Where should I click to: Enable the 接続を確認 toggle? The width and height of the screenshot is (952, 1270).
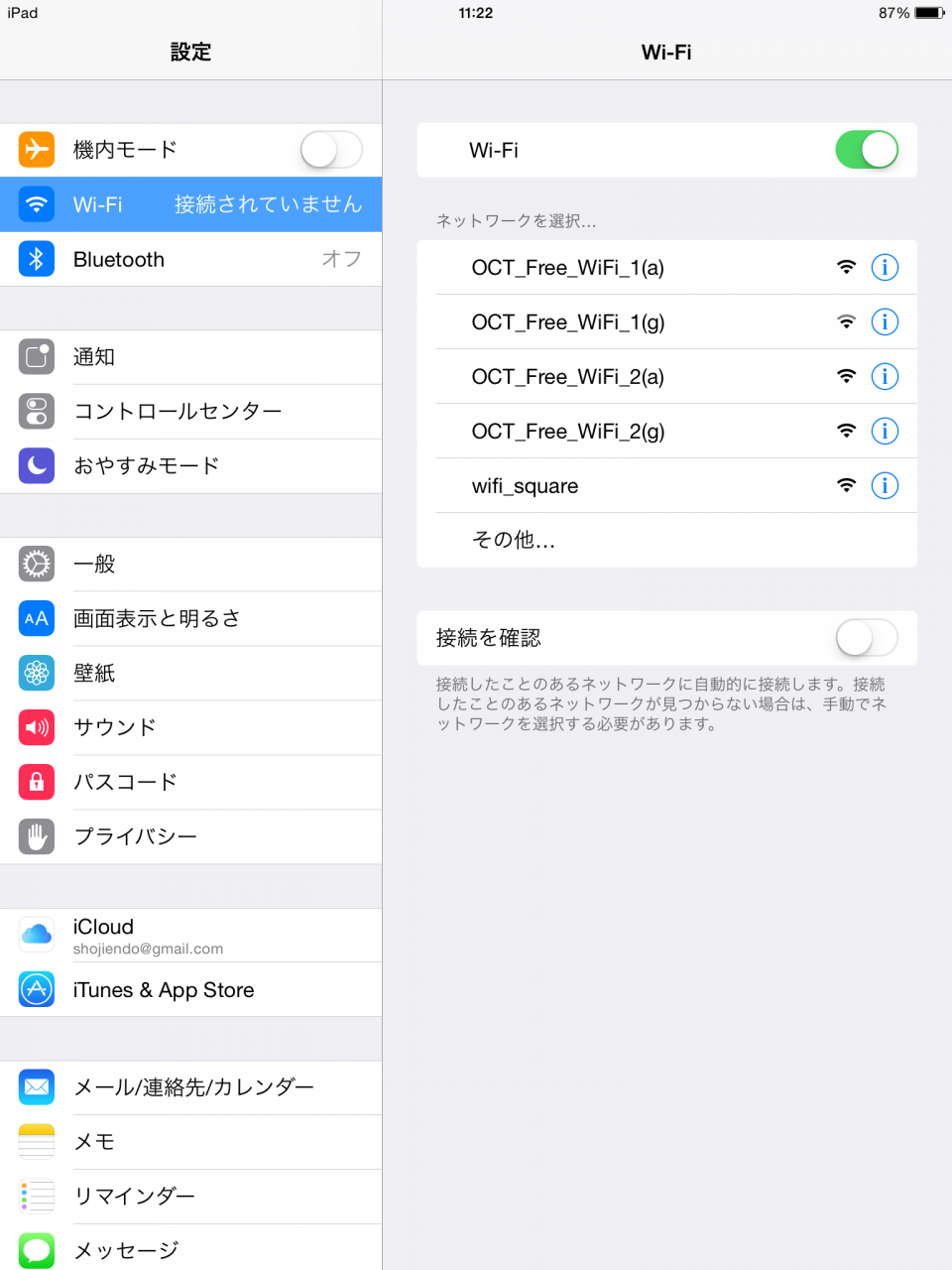(x=866, y=638)
